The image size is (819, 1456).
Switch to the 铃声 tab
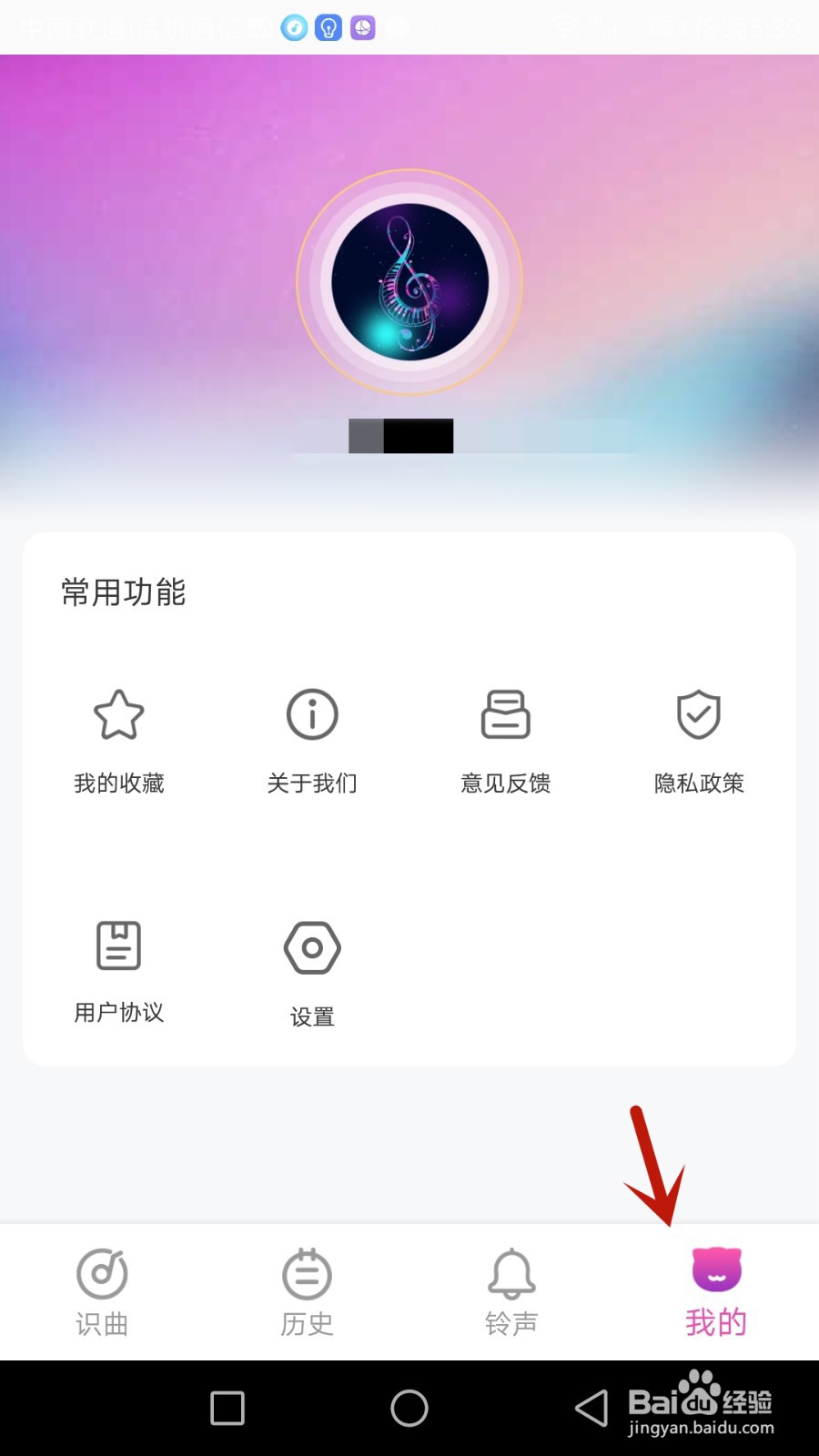point(511,1292)
